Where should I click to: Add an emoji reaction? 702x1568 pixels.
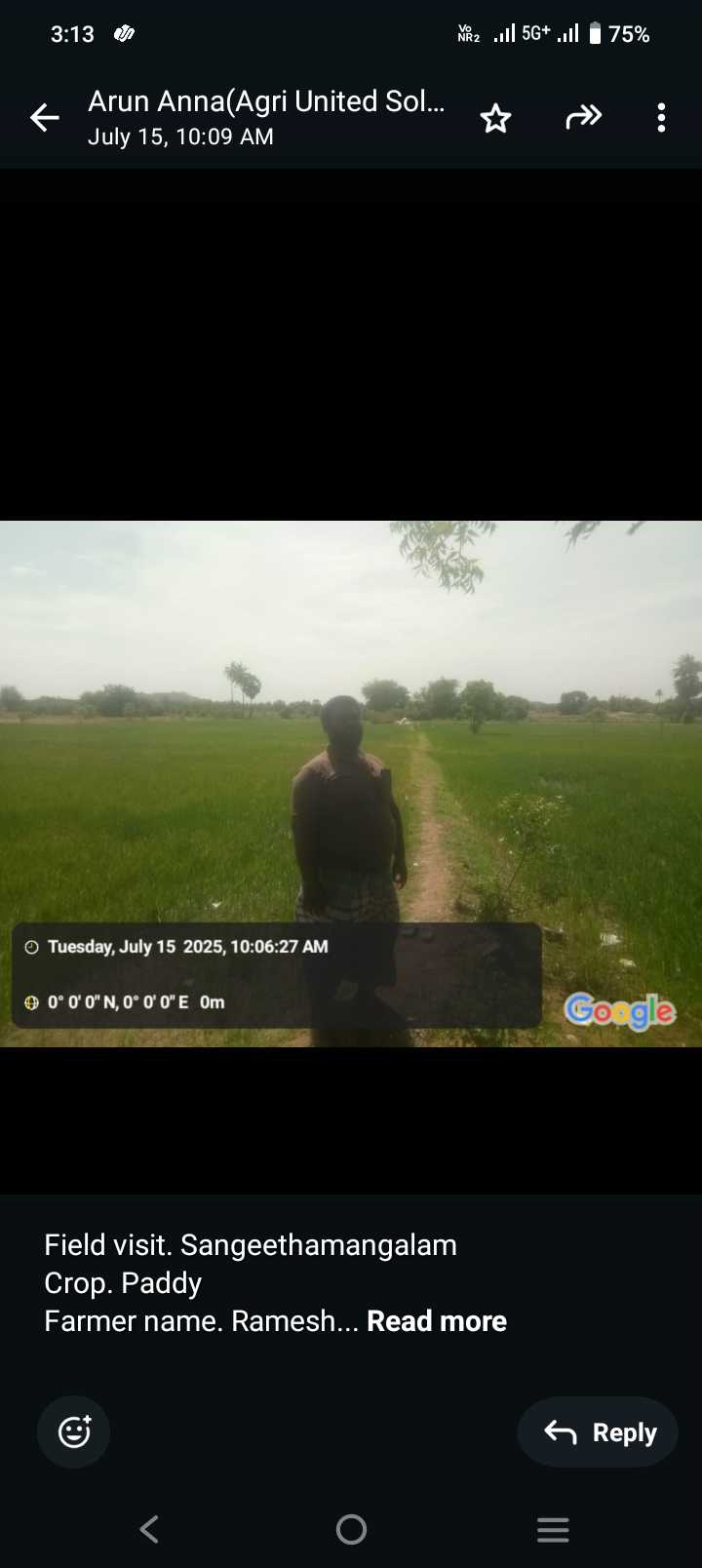tap(74, 1431)
